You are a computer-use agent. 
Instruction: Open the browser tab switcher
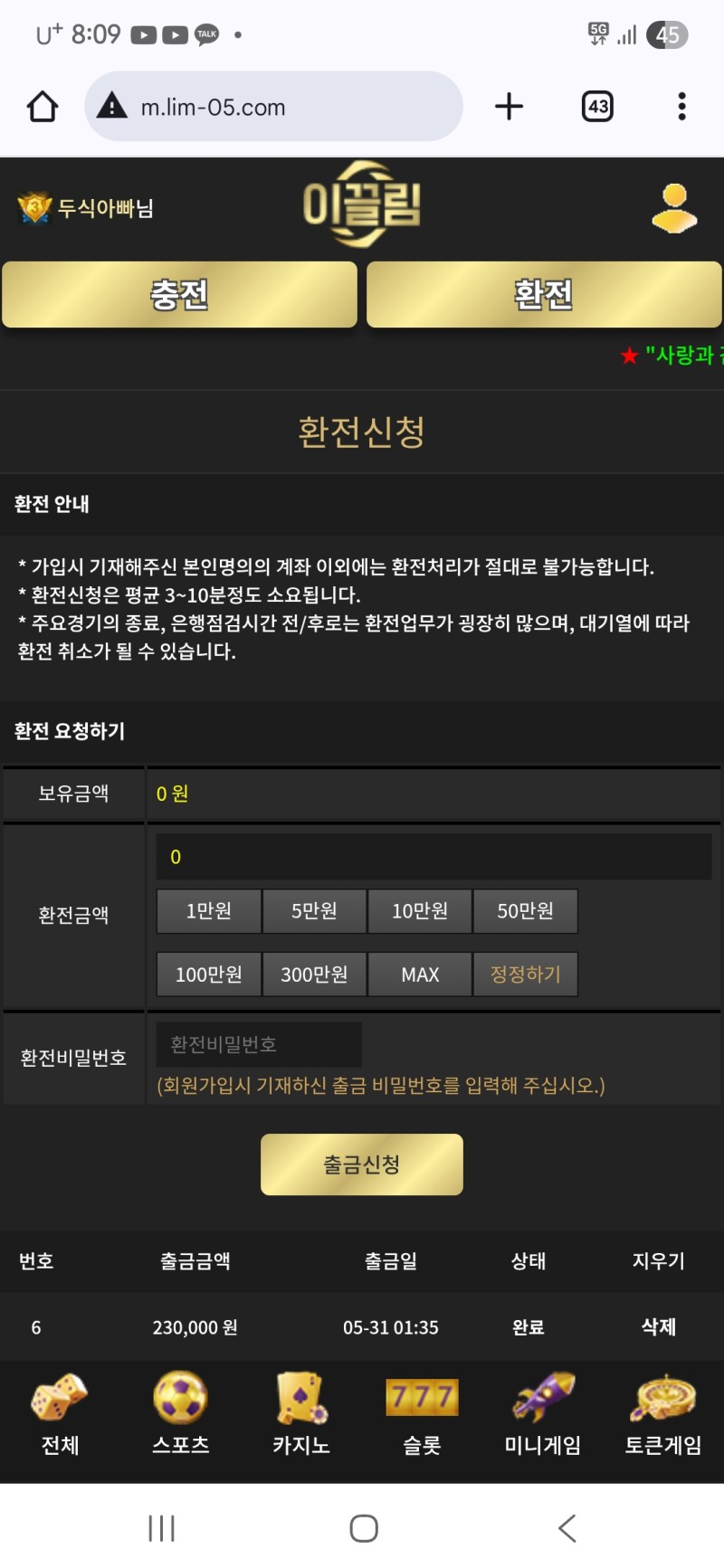click(x=597, y=107)
